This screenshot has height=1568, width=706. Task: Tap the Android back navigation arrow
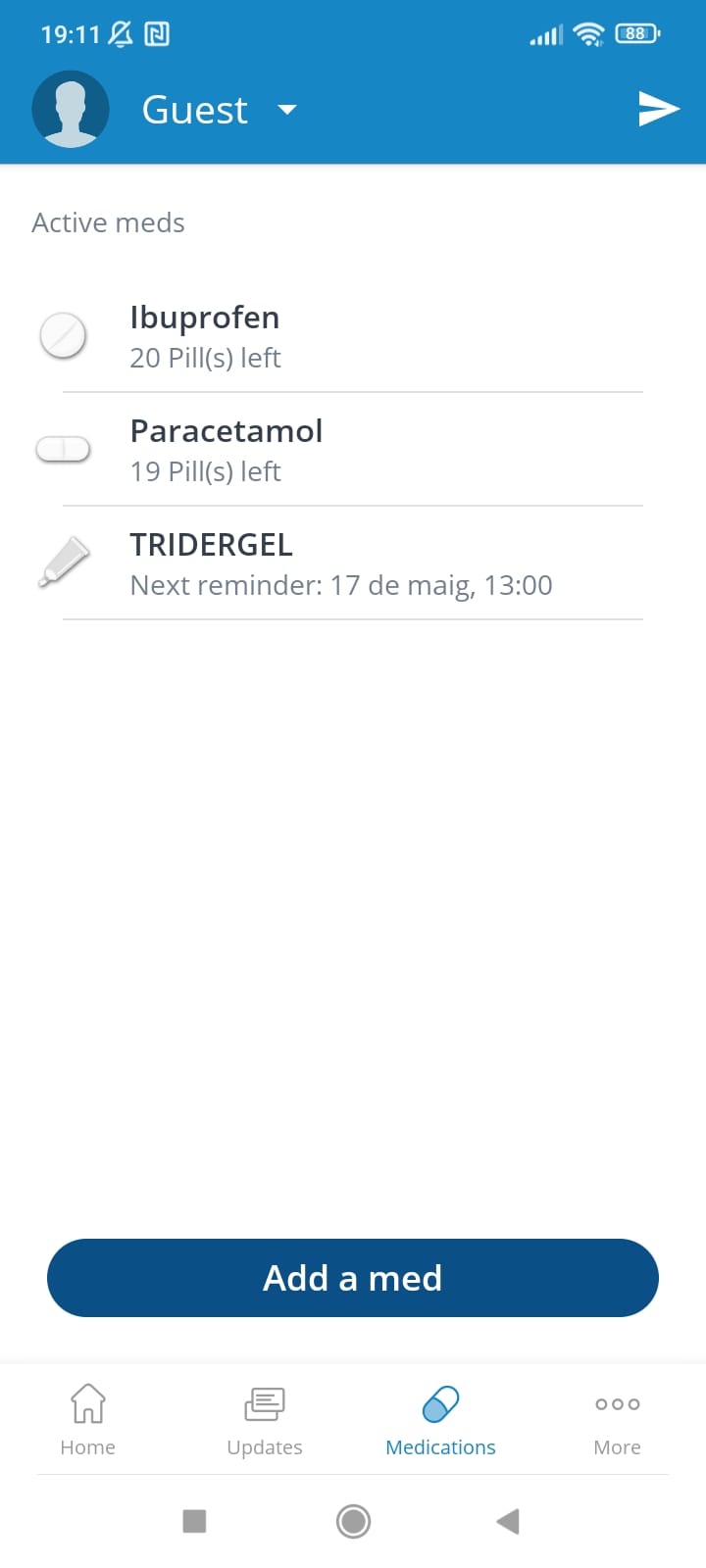(x=507, y=1521)
